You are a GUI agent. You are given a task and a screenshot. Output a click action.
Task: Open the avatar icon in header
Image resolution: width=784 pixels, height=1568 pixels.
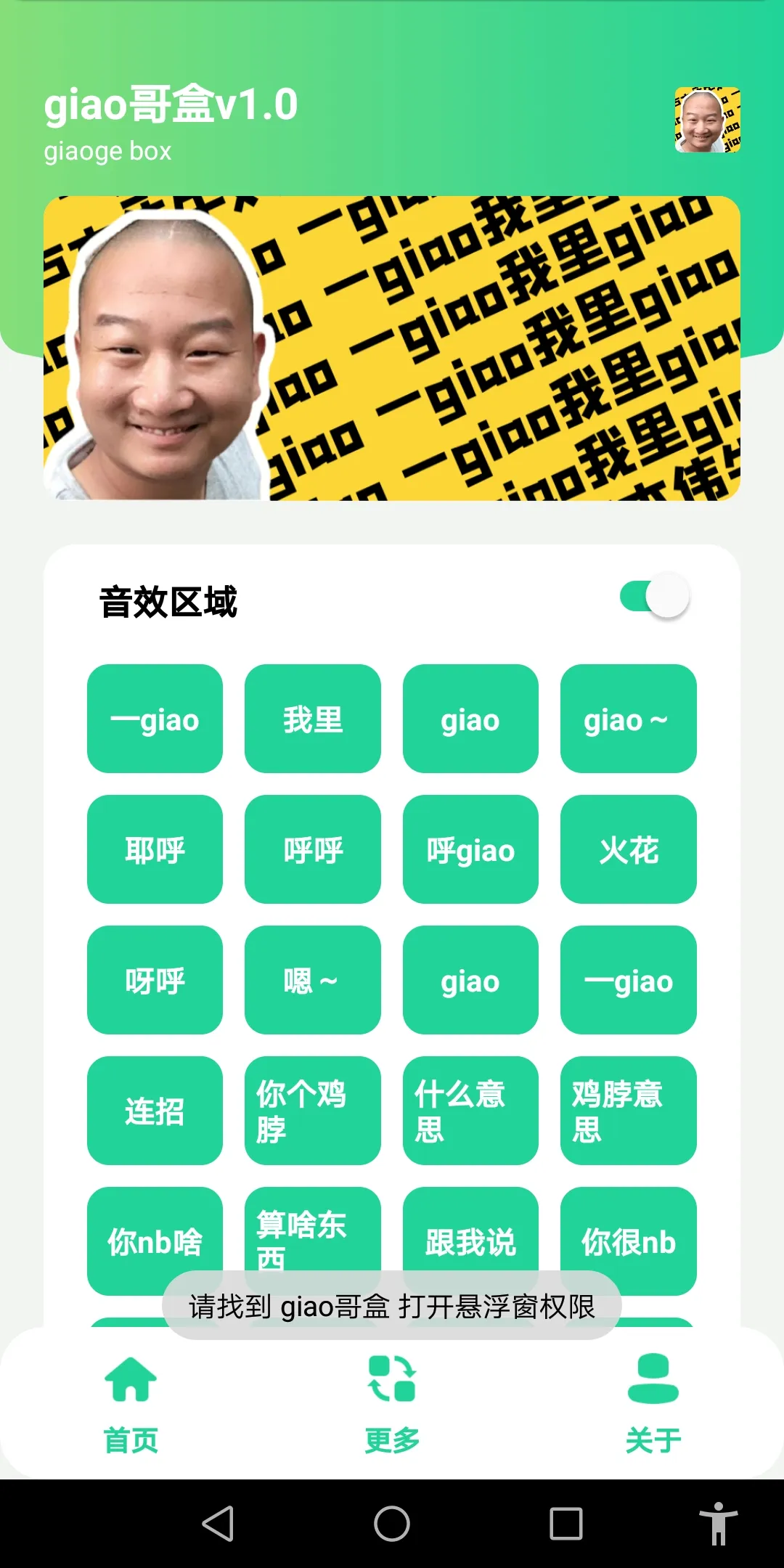[707, 120]
